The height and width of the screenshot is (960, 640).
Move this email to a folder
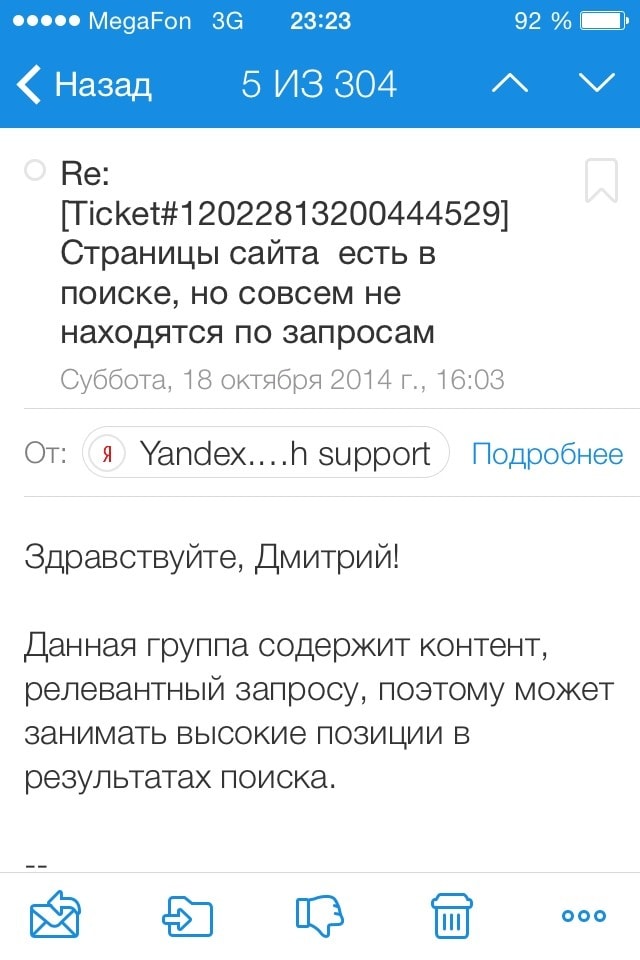coord(188,914)
